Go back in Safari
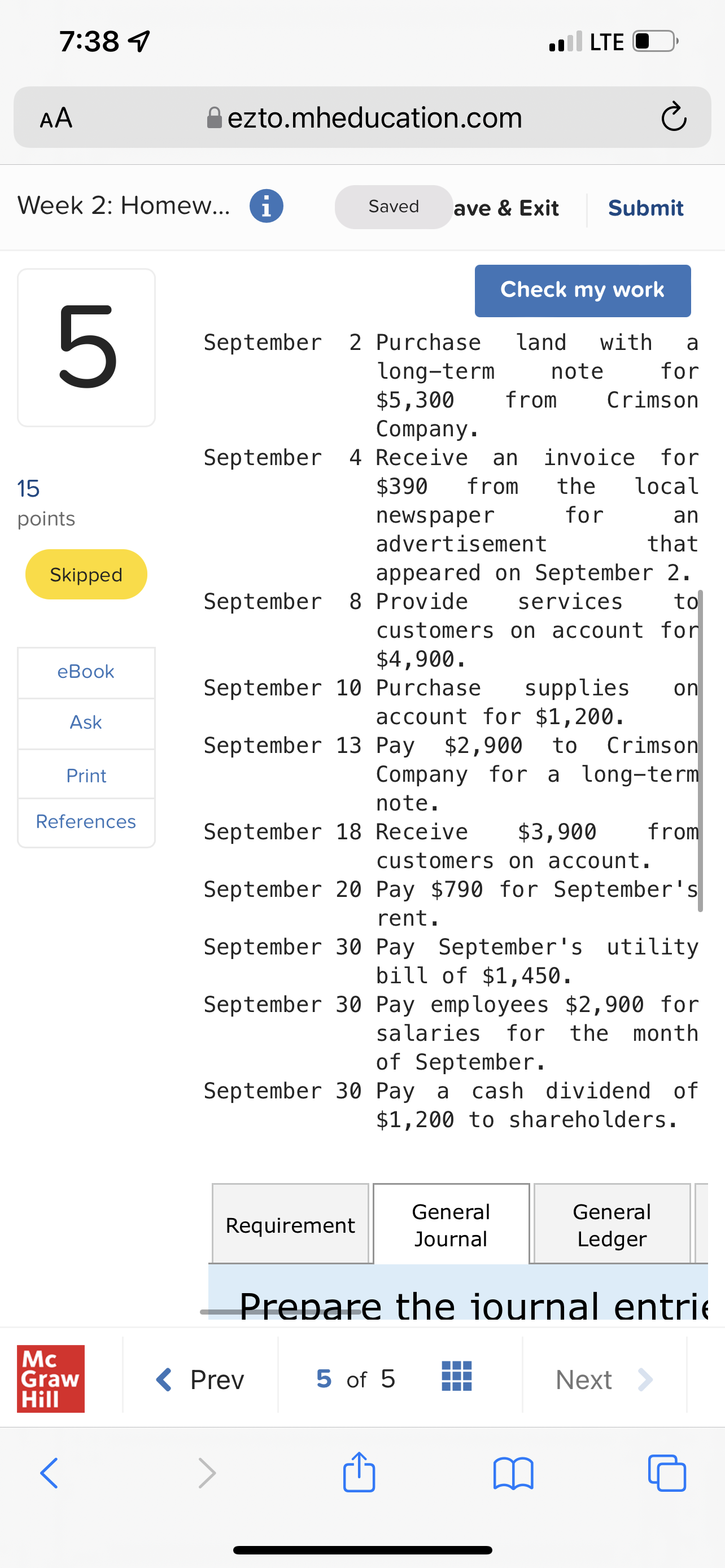725x1568 pixels. [49, 1473]
